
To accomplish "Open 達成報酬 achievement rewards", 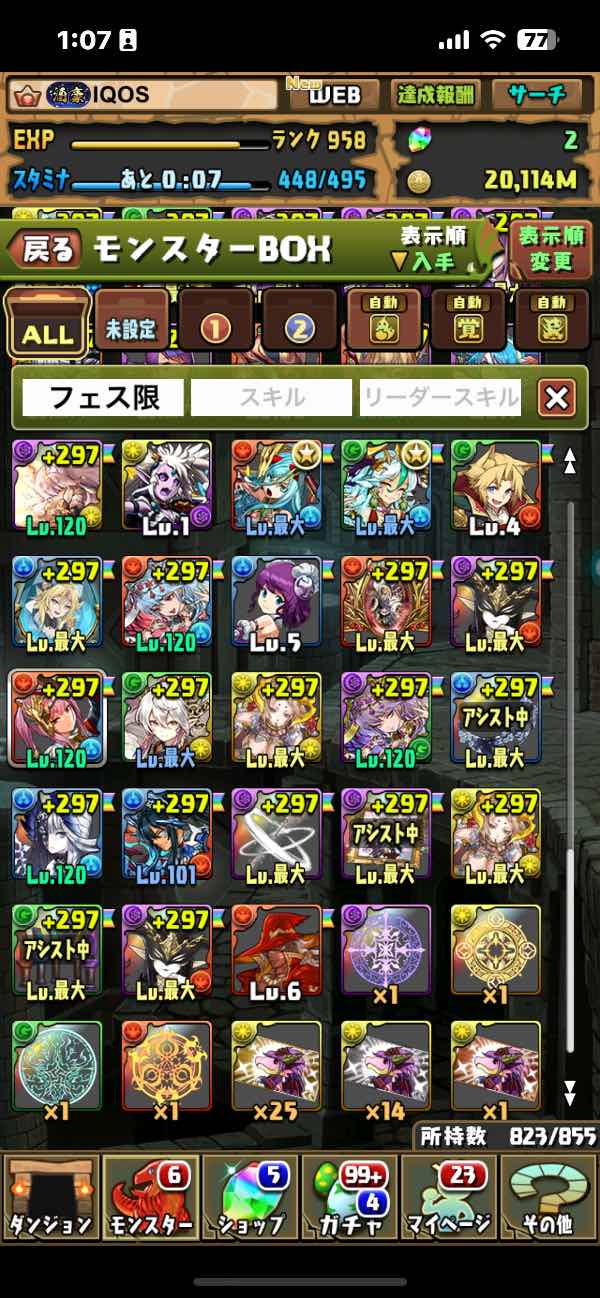I will (x=436, y=95).
